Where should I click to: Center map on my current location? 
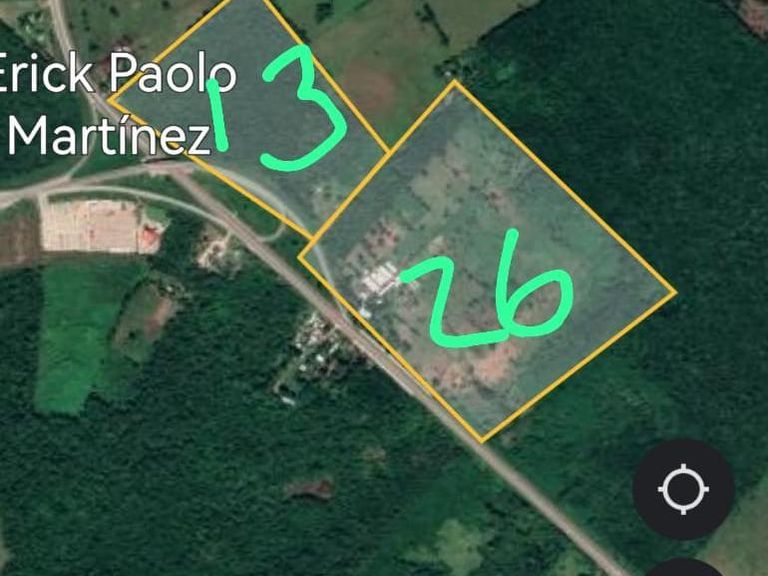pyautogui.click(x=683, y=489)
